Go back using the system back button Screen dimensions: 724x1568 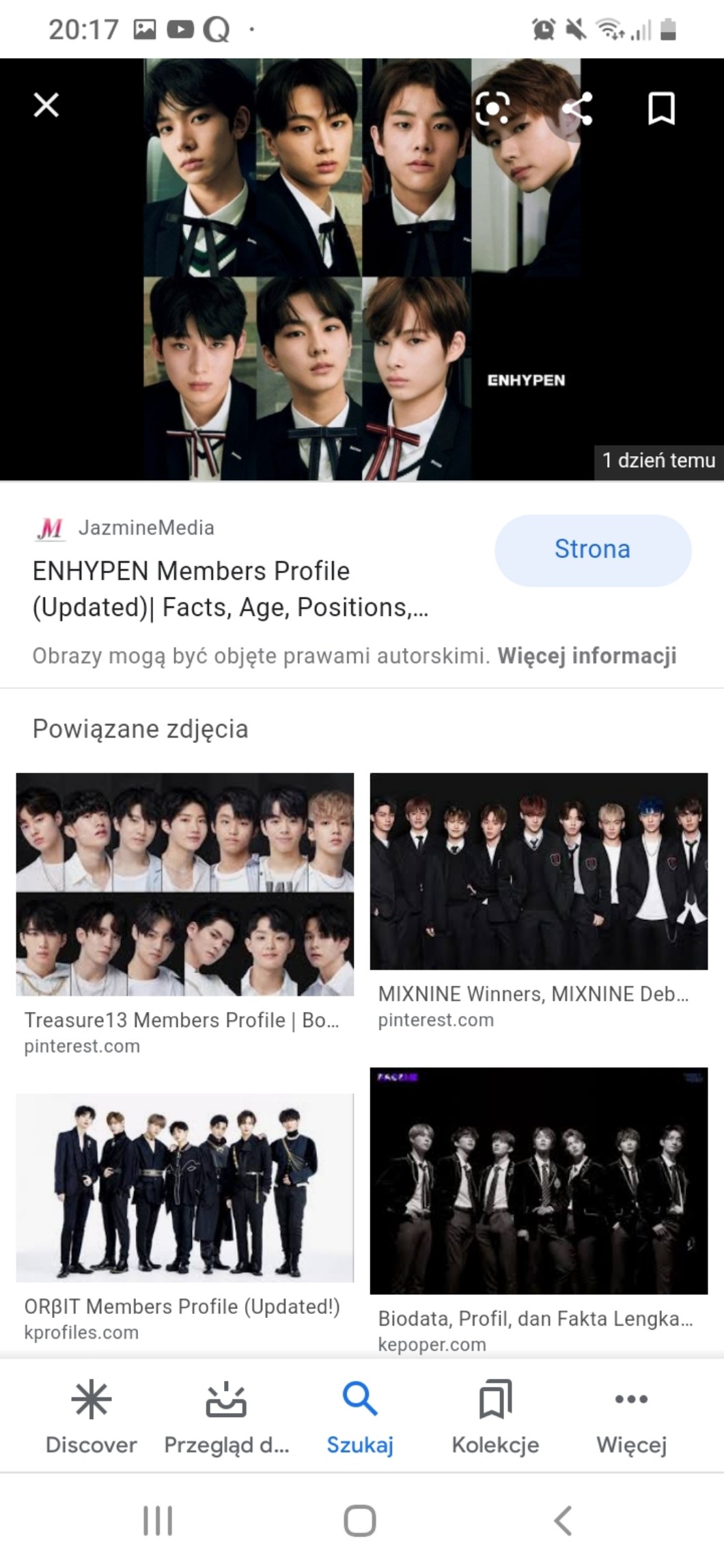(563, 1521)
